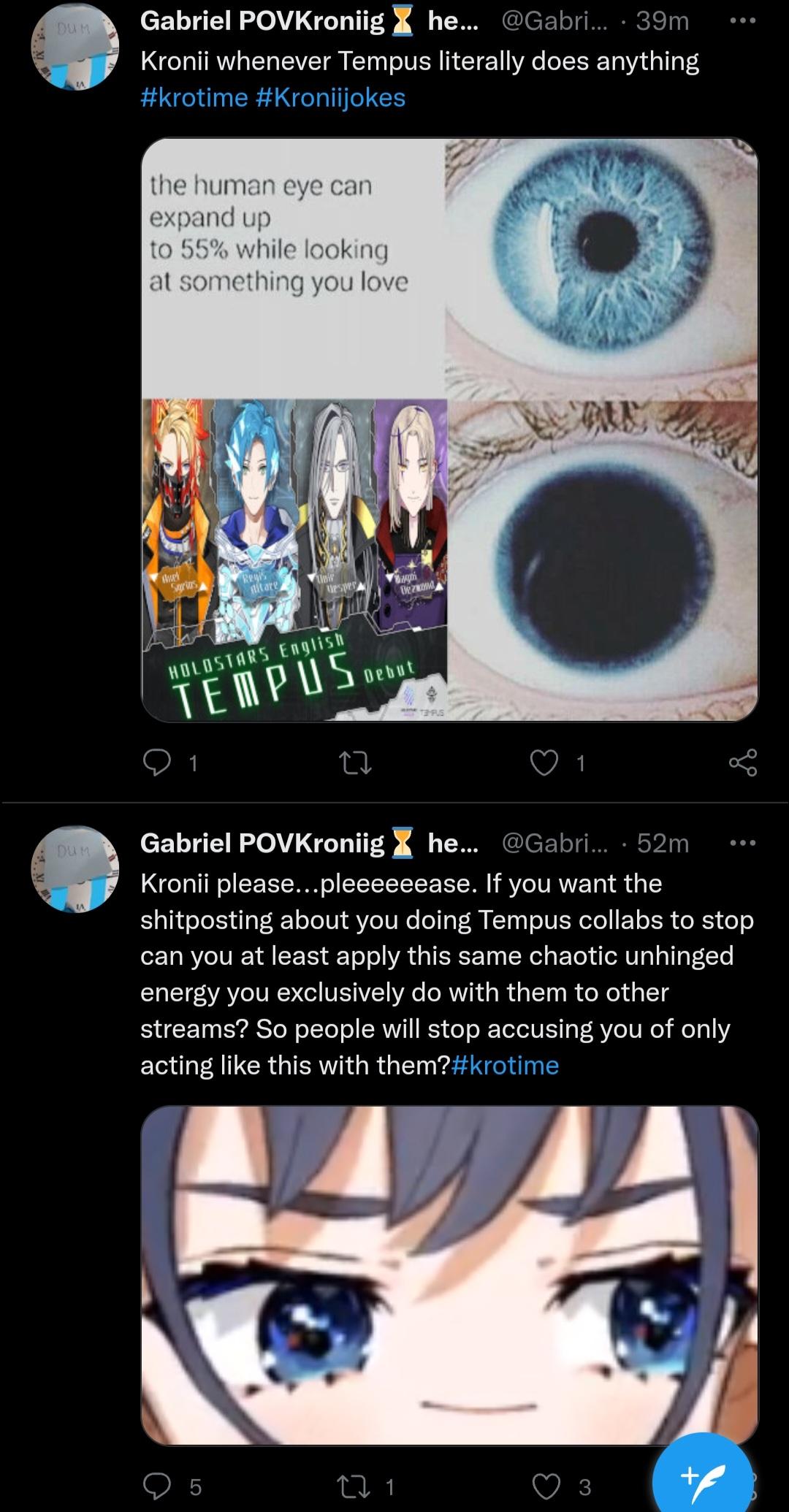Reply to the 39m tweet
789x1512 pixels.
click(157, 763)
